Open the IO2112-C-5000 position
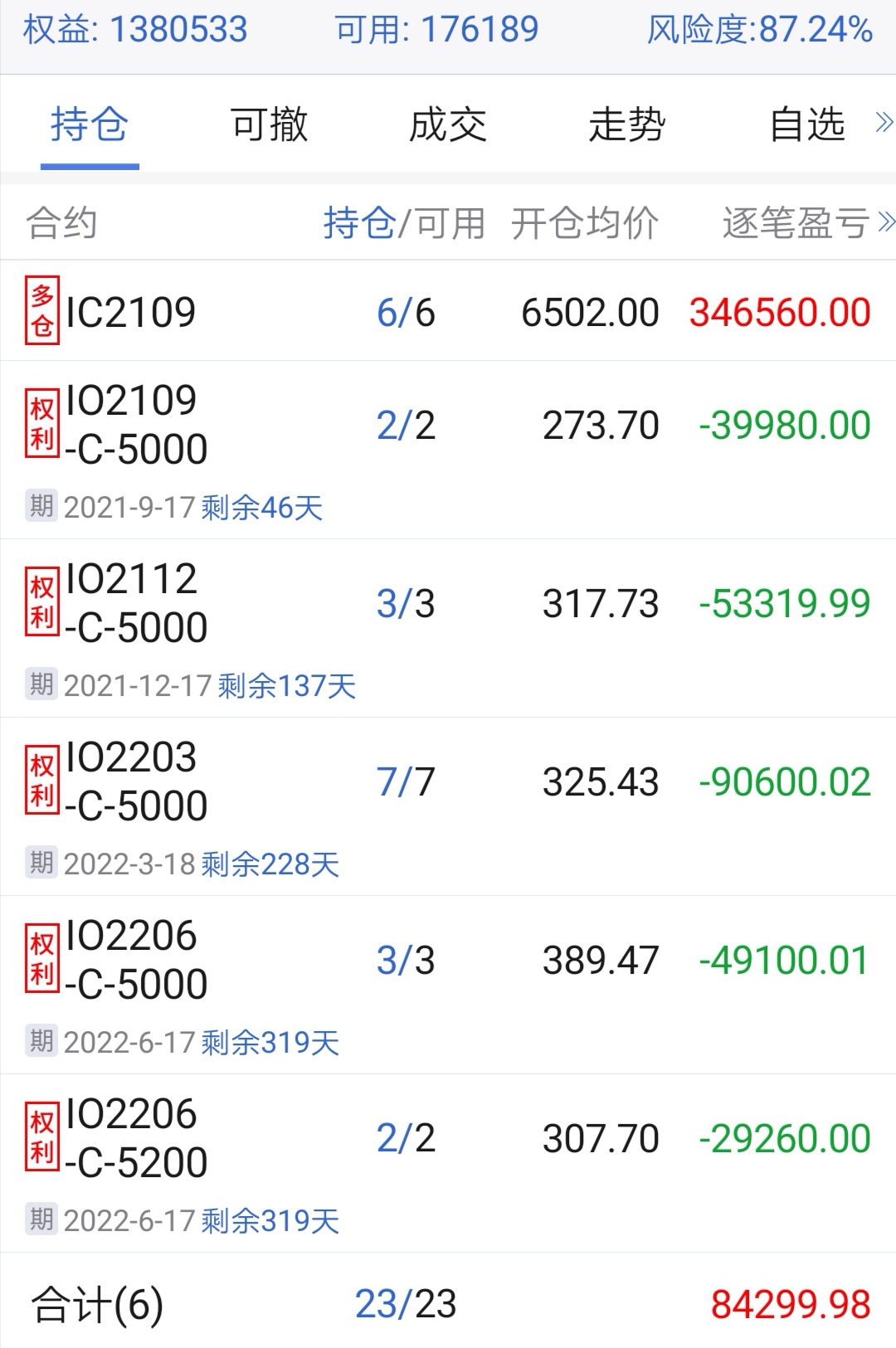This screenshot has width=896, height=1348. [448, 627]
